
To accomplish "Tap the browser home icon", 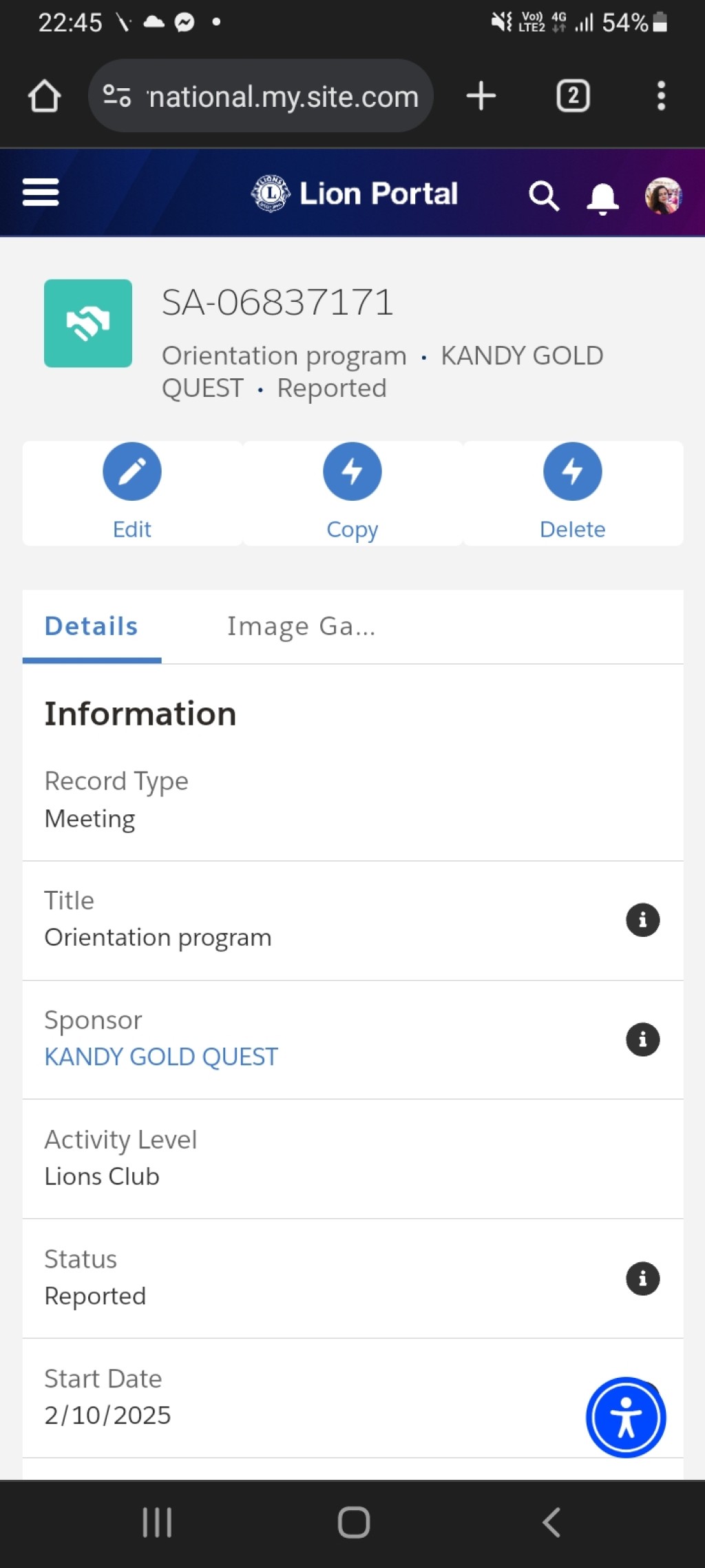I will coord(44,96).
